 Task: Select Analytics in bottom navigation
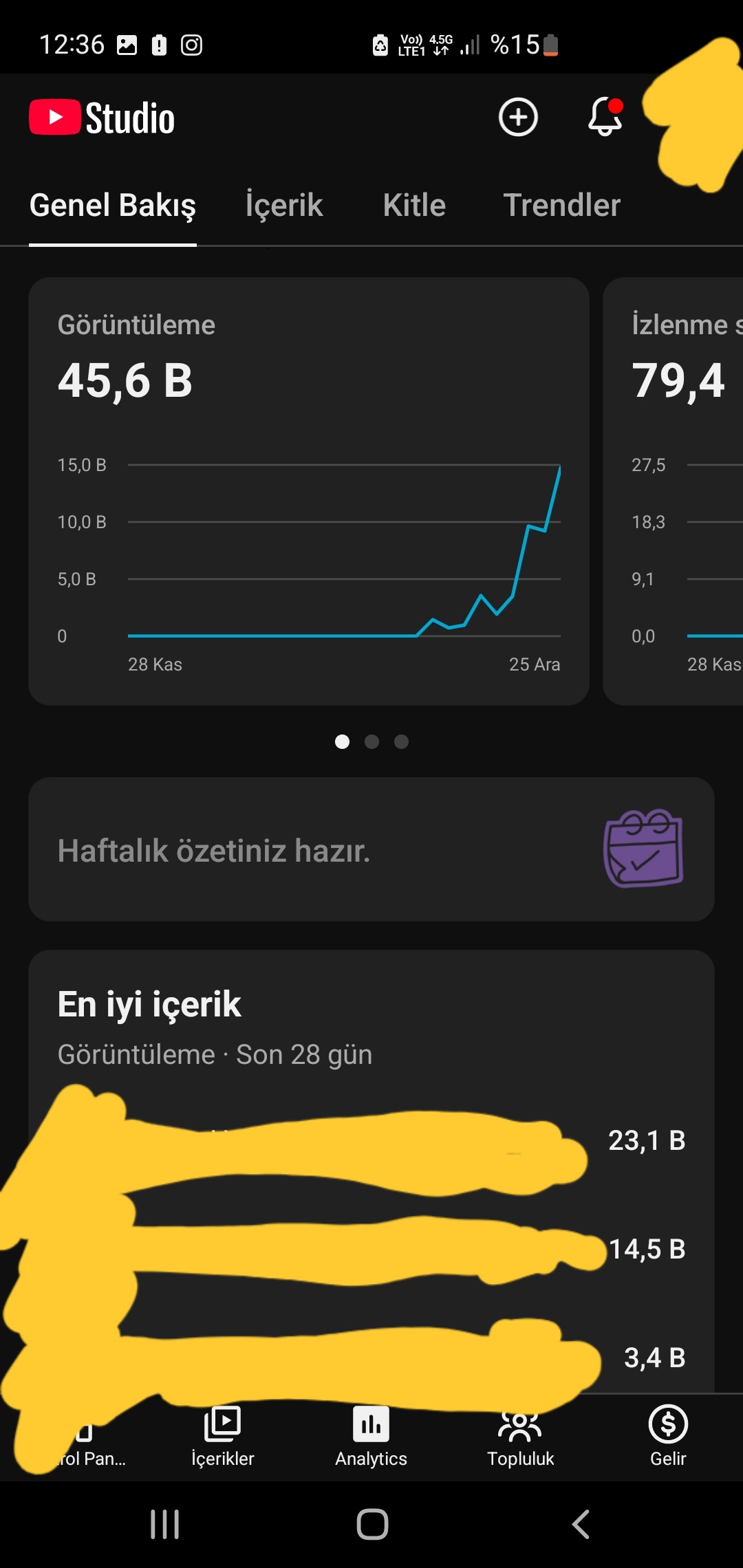(x=371, y=1436)
